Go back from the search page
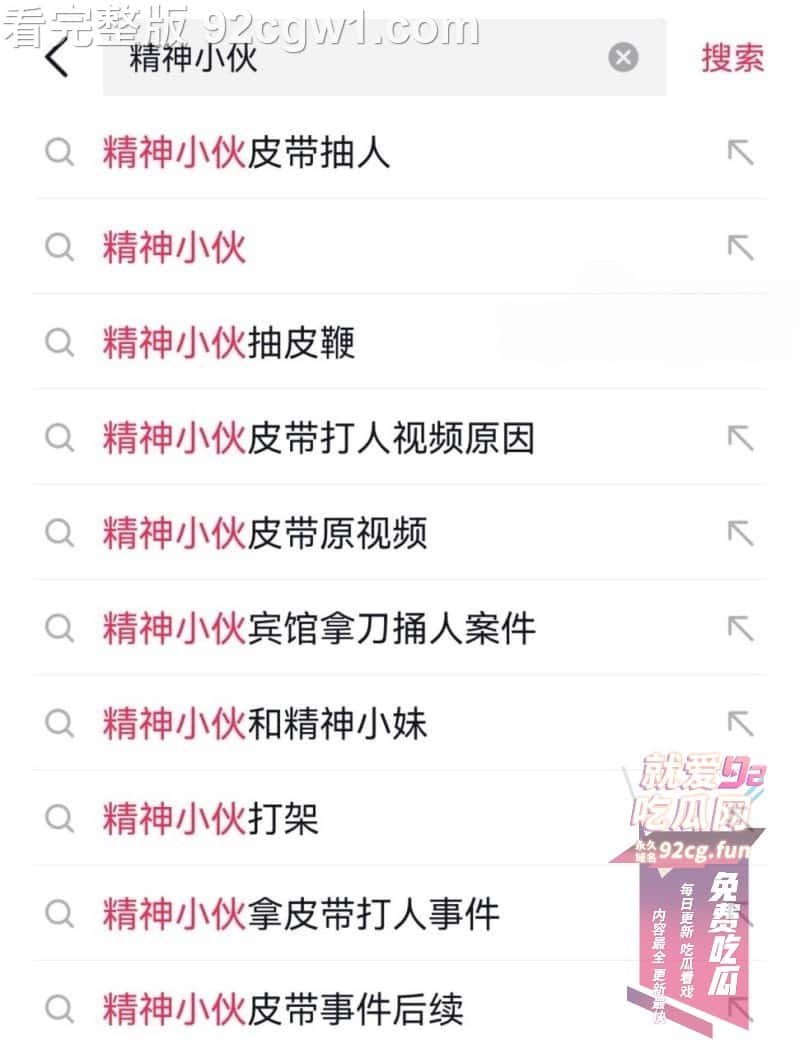This screenshot has height=1054, width=800. pyautogui.click(x=57, y=58)
